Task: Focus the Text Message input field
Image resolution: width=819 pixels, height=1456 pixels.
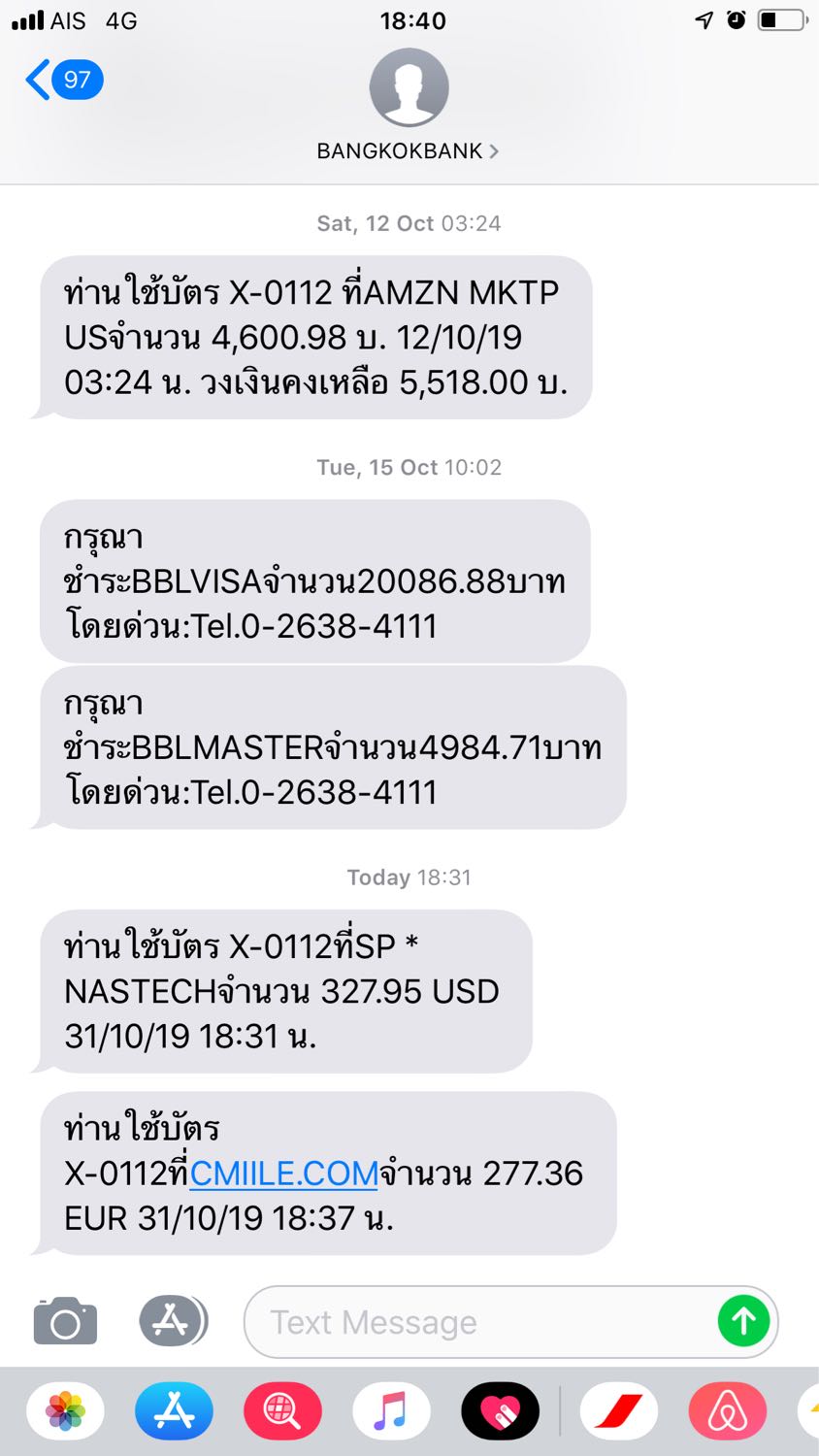Action: [479, 1322]
